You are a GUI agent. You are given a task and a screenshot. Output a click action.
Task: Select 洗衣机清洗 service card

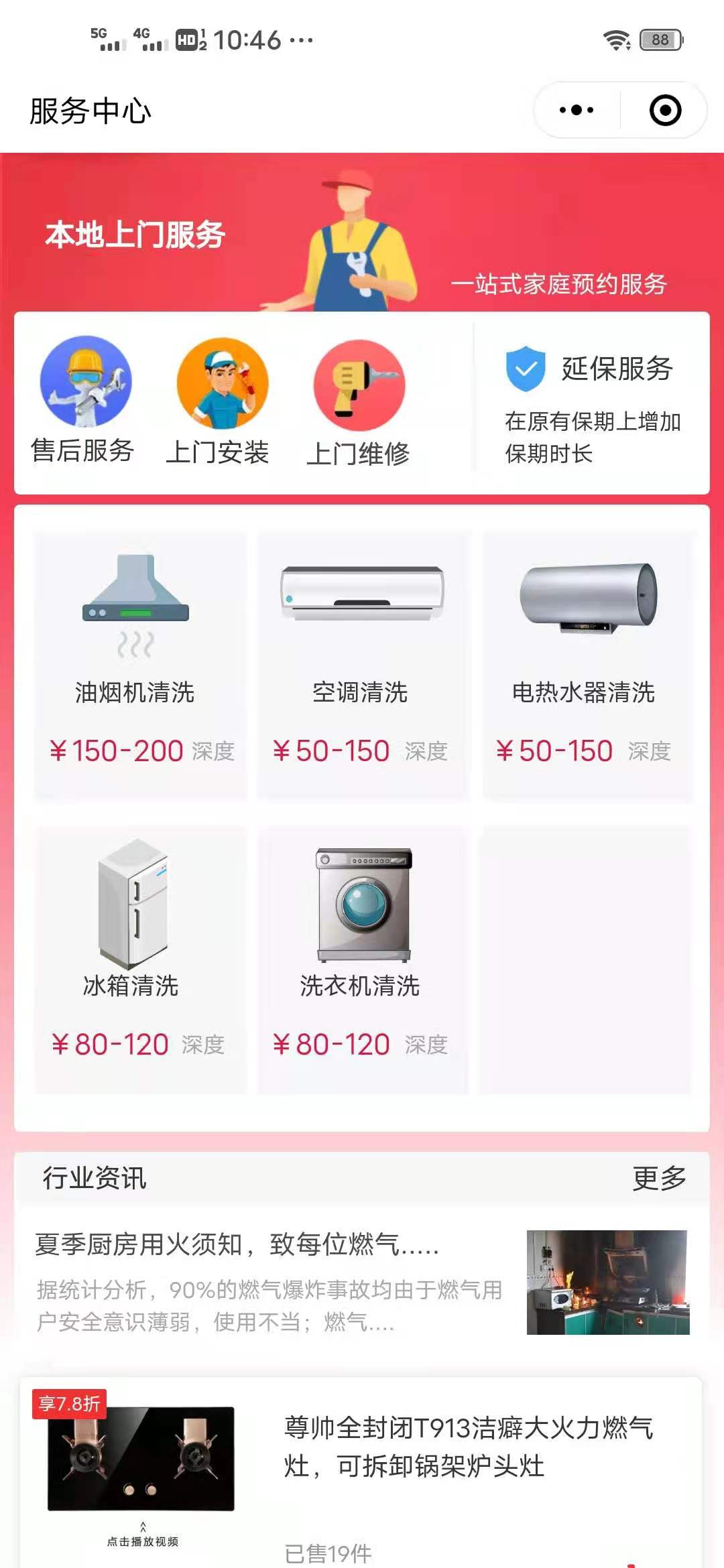click(363, 960)
